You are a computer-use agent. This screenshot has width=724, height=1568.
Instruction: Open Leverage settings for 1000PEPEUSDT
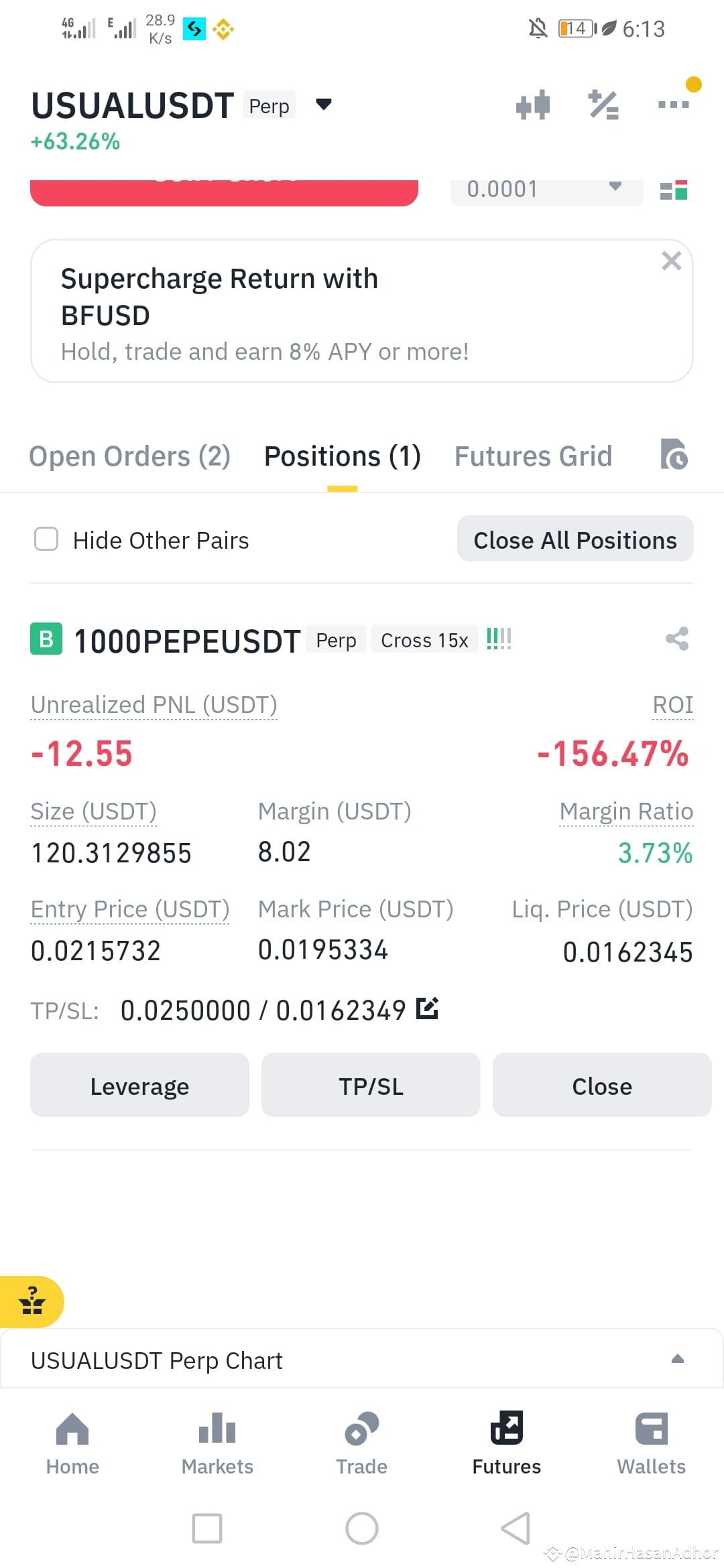click(x=139, y=1085)
